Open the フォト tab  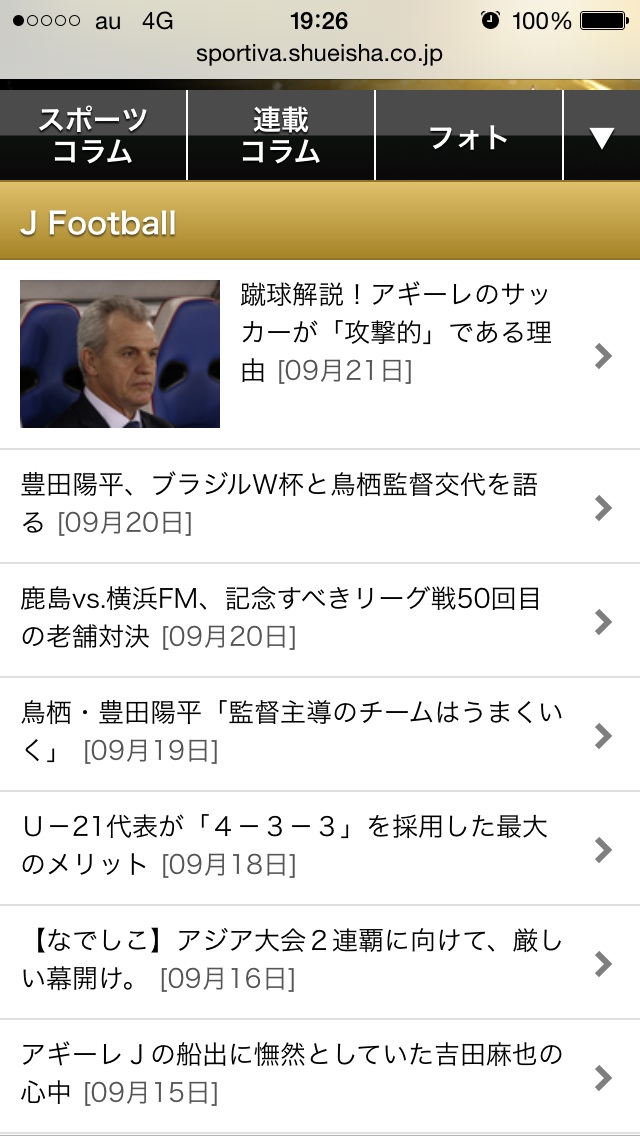click(469, 135)
